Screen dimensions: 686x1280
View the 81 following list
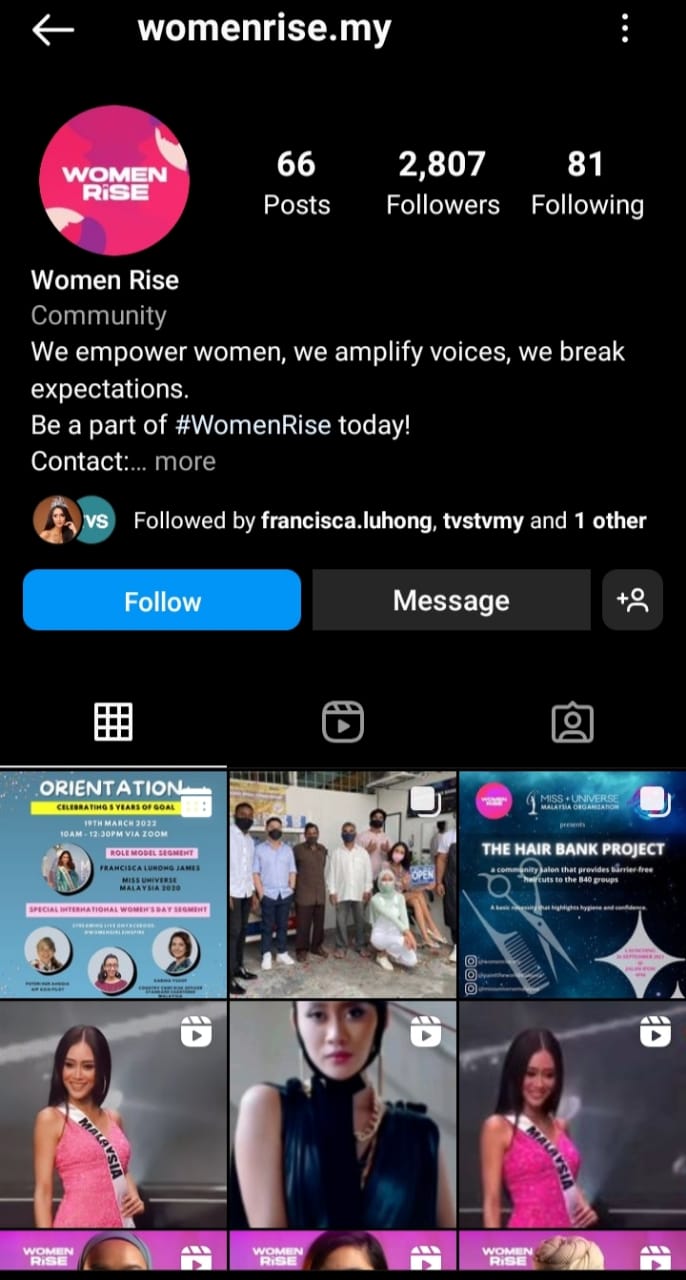pyautogui.click(x=587, y=182)
